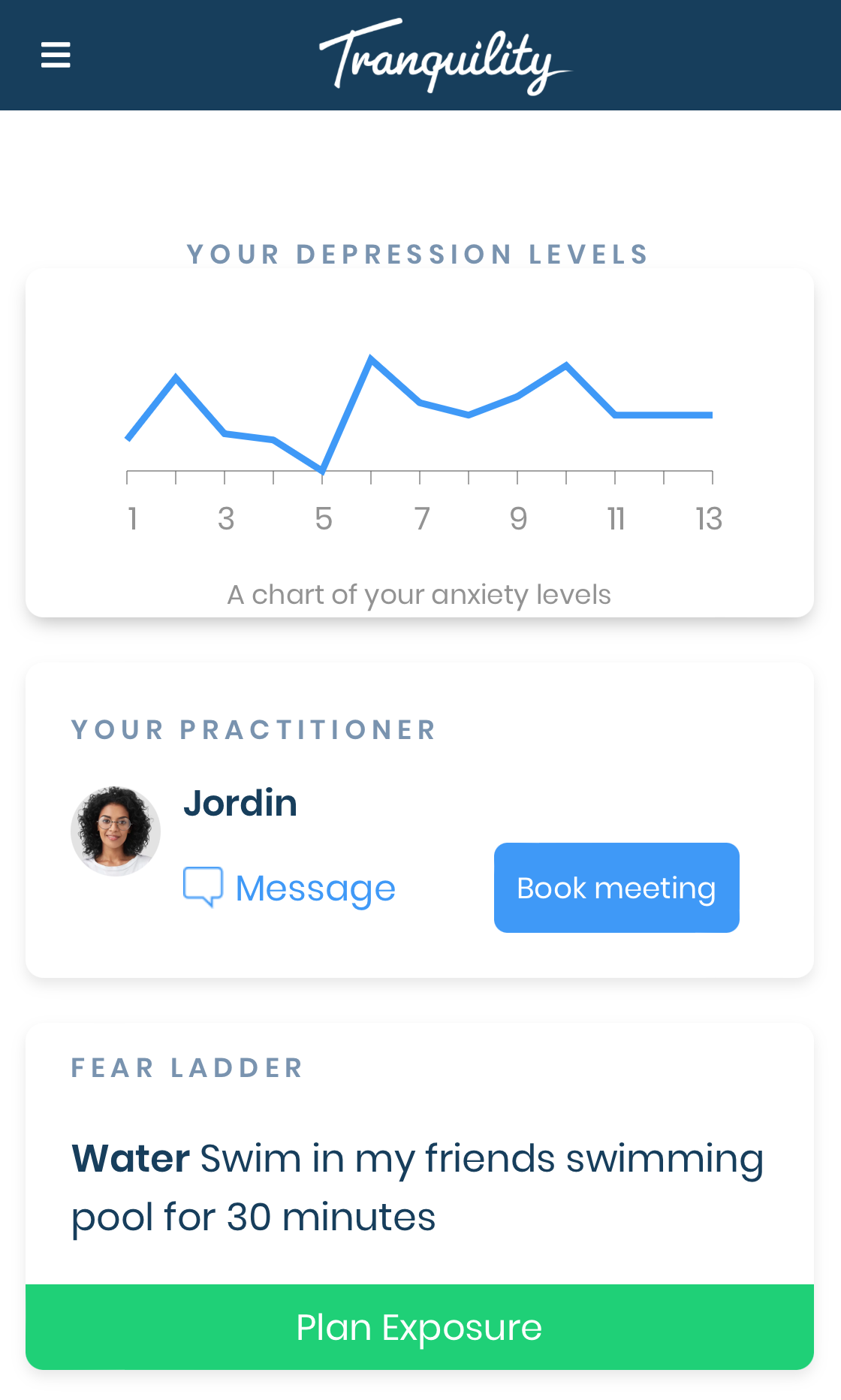Open the hamburger navigation menu

point(55,55)
